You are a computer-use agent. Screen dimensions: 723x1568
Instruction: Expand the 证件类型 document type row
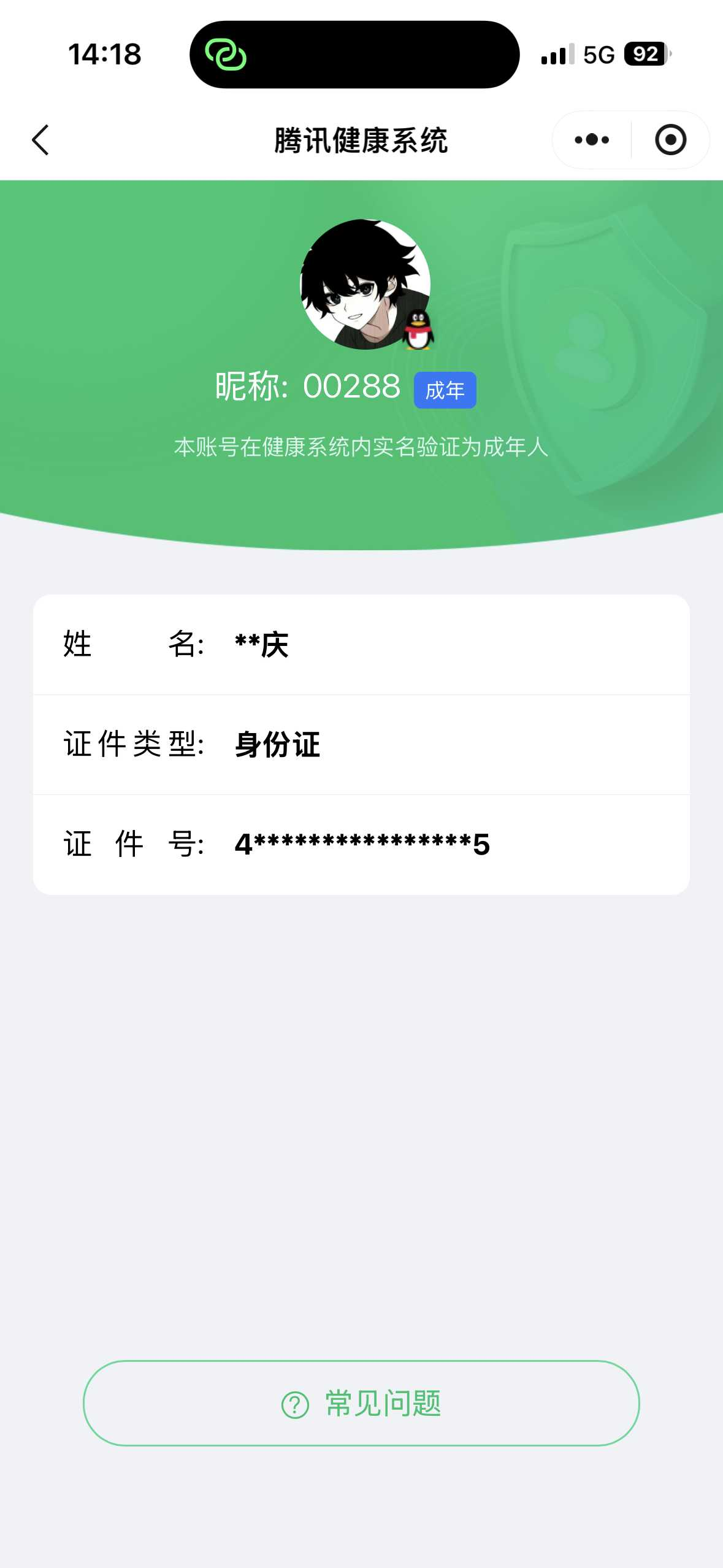click(x=361, y=744)
